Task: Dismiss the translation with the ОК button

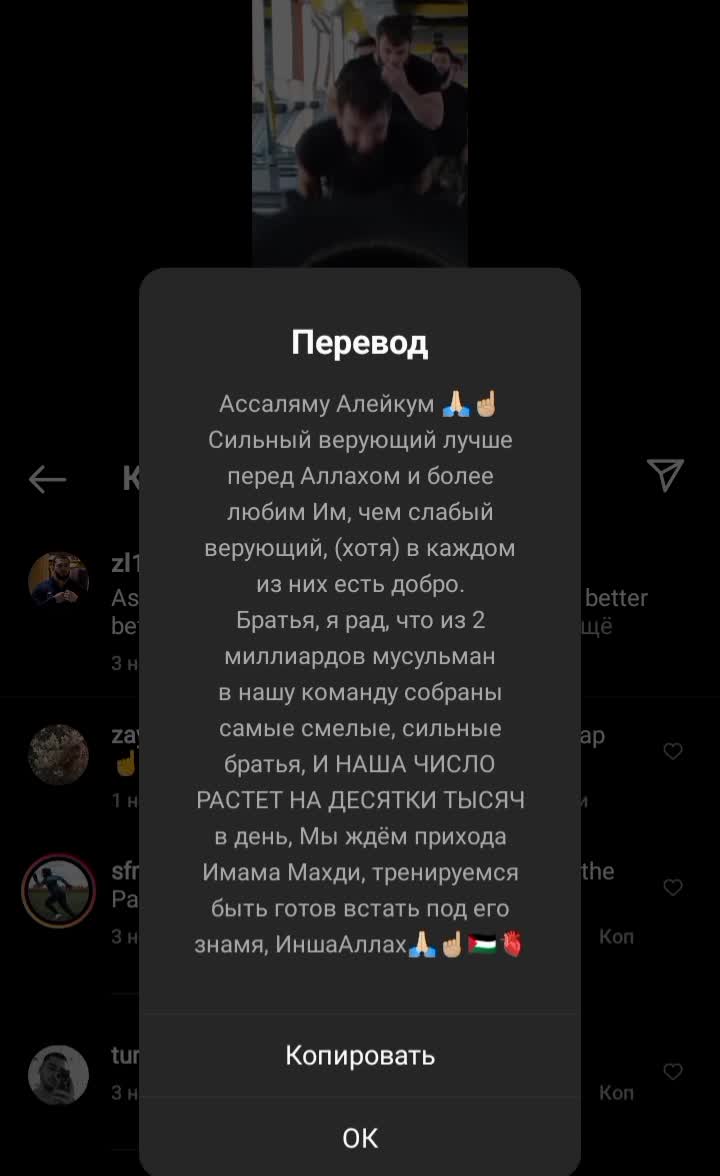Action: [x=360, y=1137]
